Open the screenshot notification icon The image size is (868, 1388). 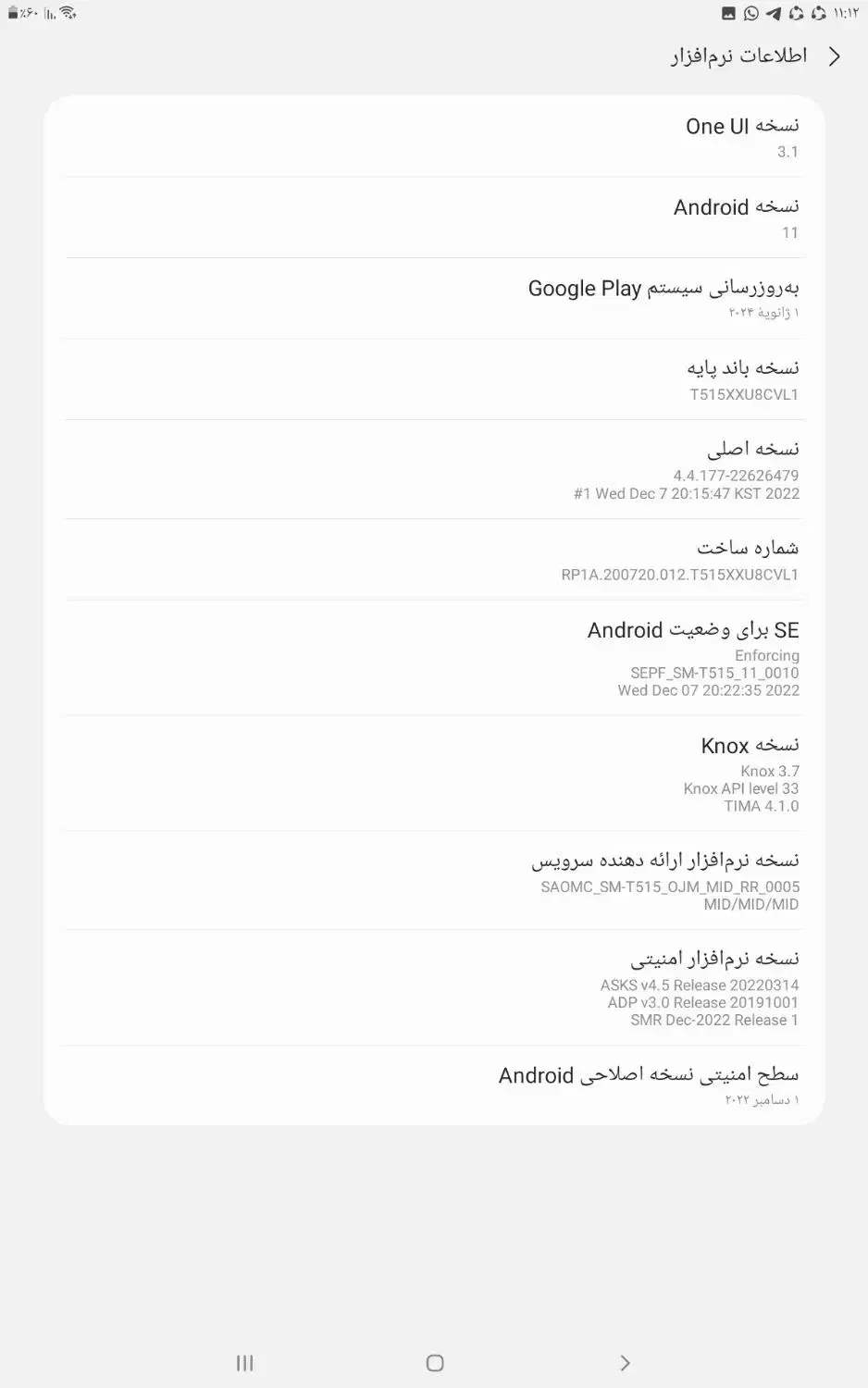pos(728,13)
